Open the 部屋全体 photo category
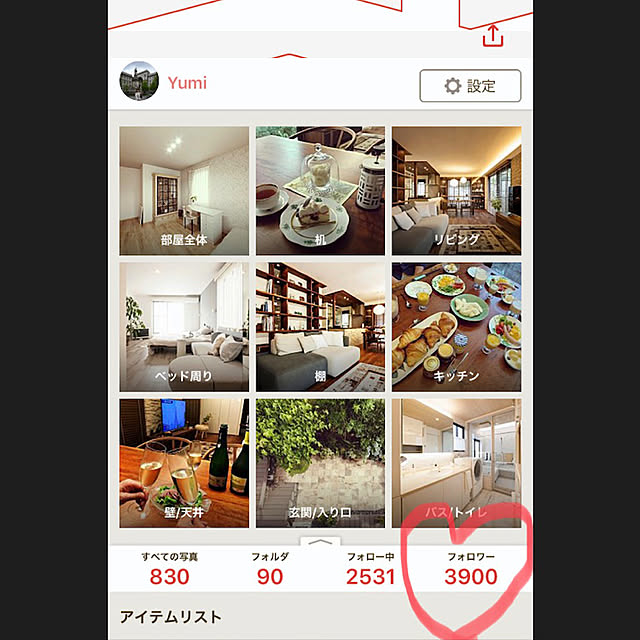 184,190
